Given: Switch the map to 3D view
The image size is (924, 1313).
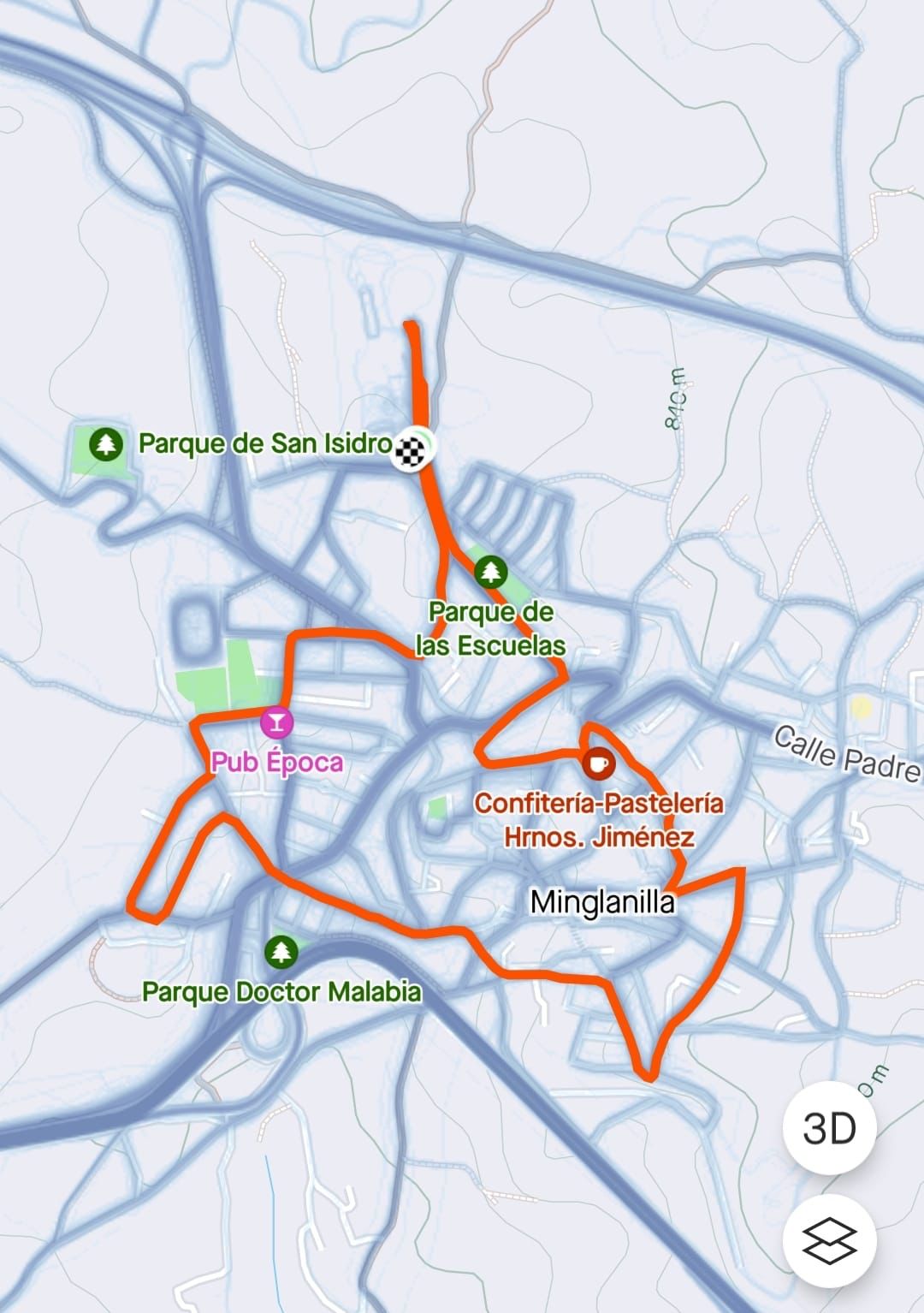Looking at the screenshot, I should 829,1128.
